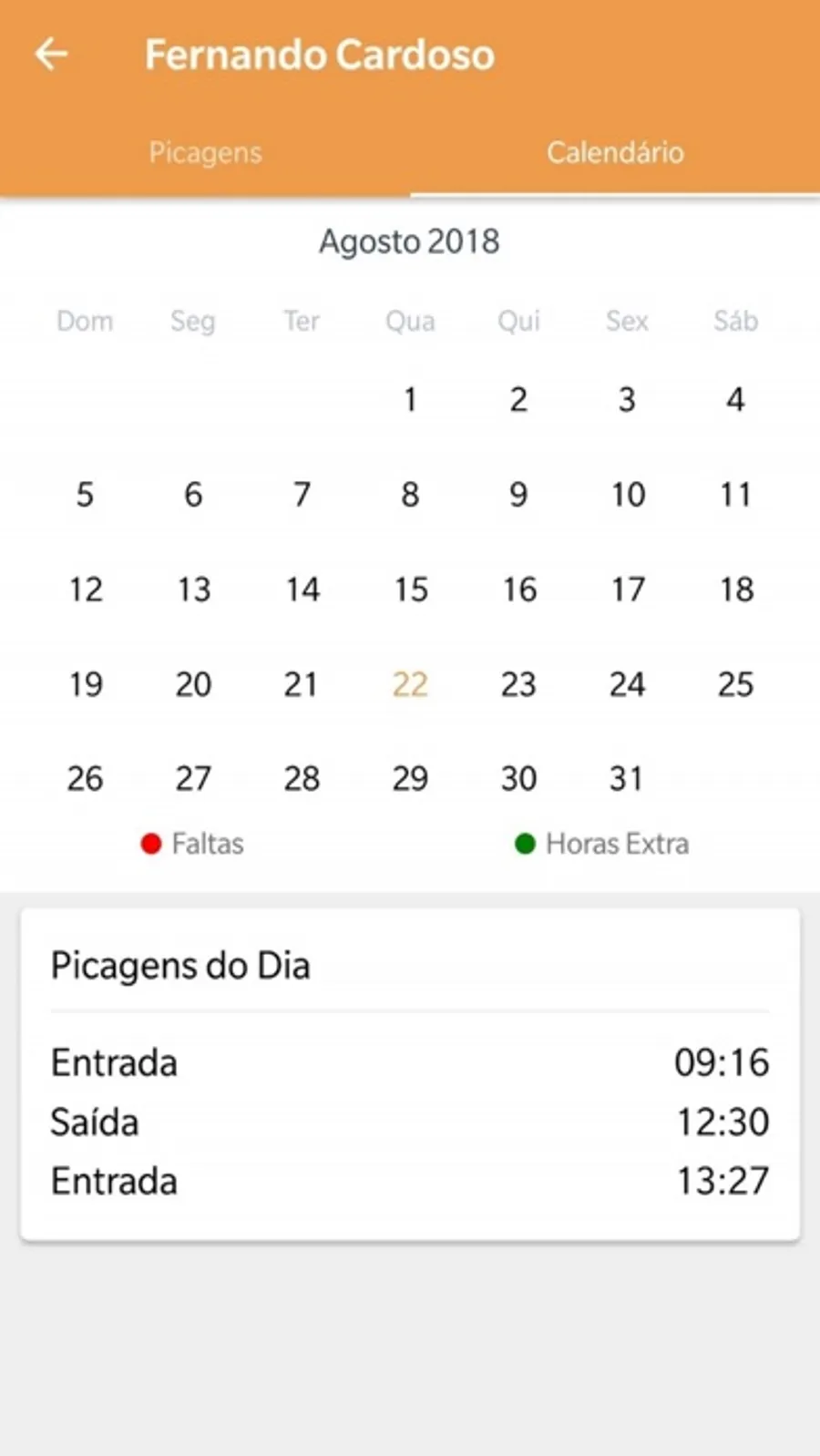The height and width of the screenshot is (1456, 820).
Task: Select the highlighted day 22
Action: click(x=410, y=684)
